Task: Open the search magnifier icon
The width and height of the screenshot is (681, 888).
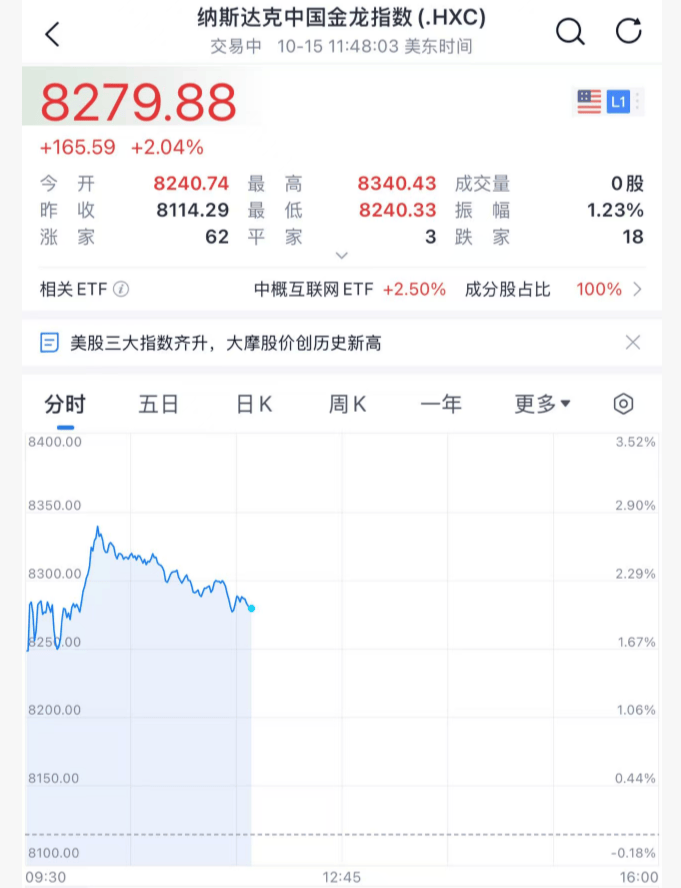Action: point(570,32)
